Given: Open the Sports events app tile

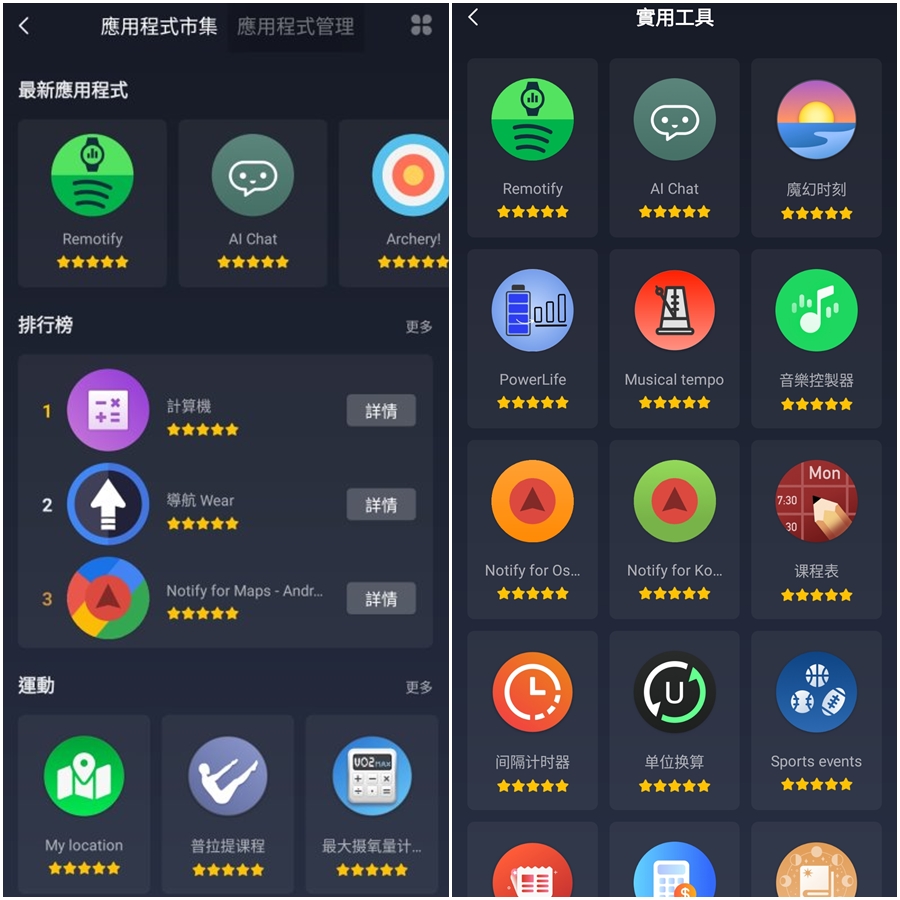Looking at the screenshot, I should pyautogui.click(x=816, y=718).
